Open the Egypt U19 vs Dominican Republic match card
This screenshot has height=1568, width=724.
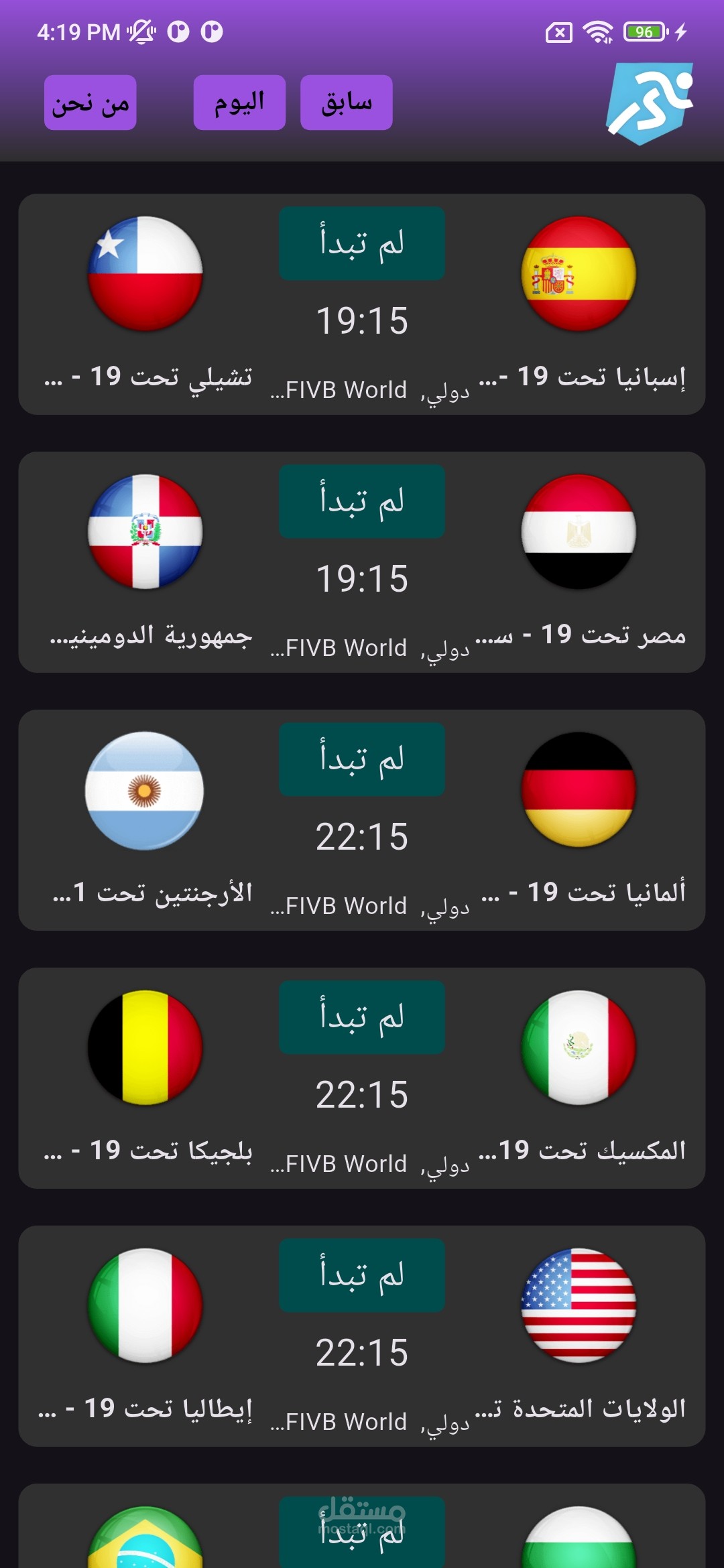(x=362, y=562)
